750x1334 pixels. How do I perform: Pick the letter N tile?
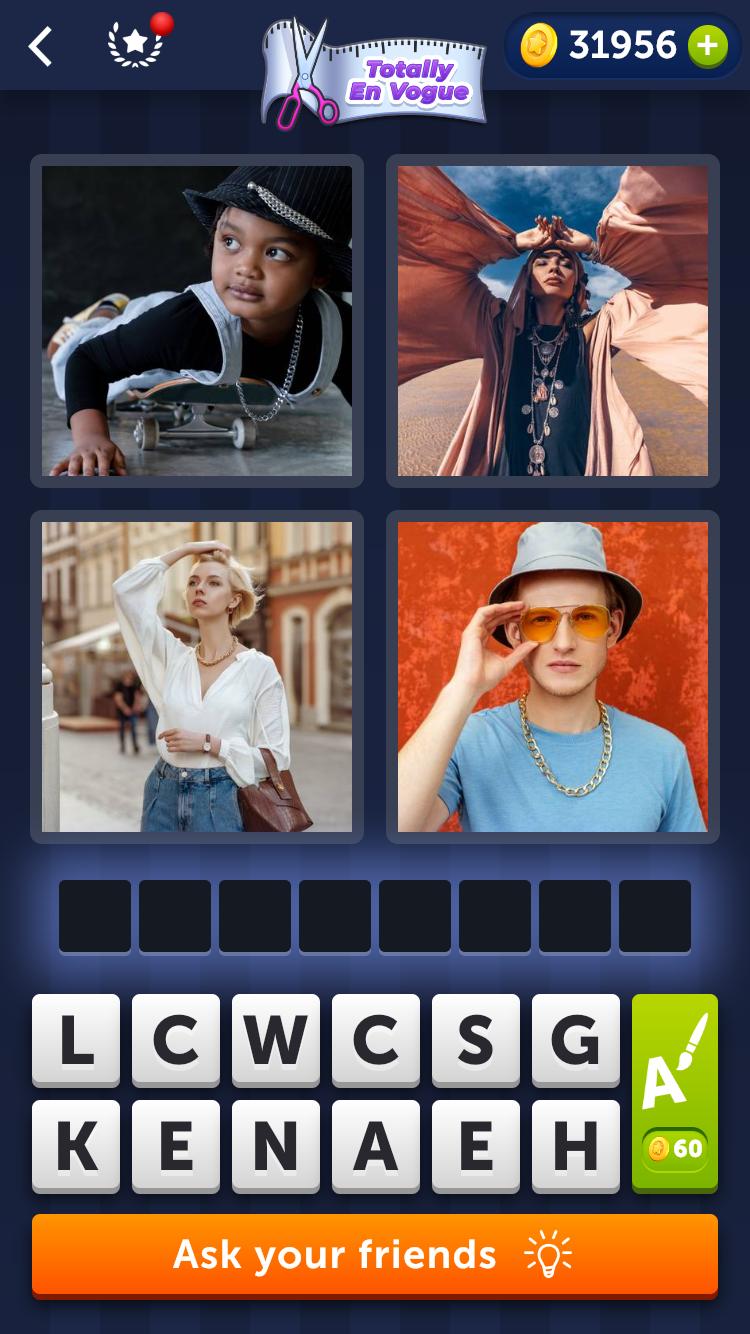point(276,1146)
